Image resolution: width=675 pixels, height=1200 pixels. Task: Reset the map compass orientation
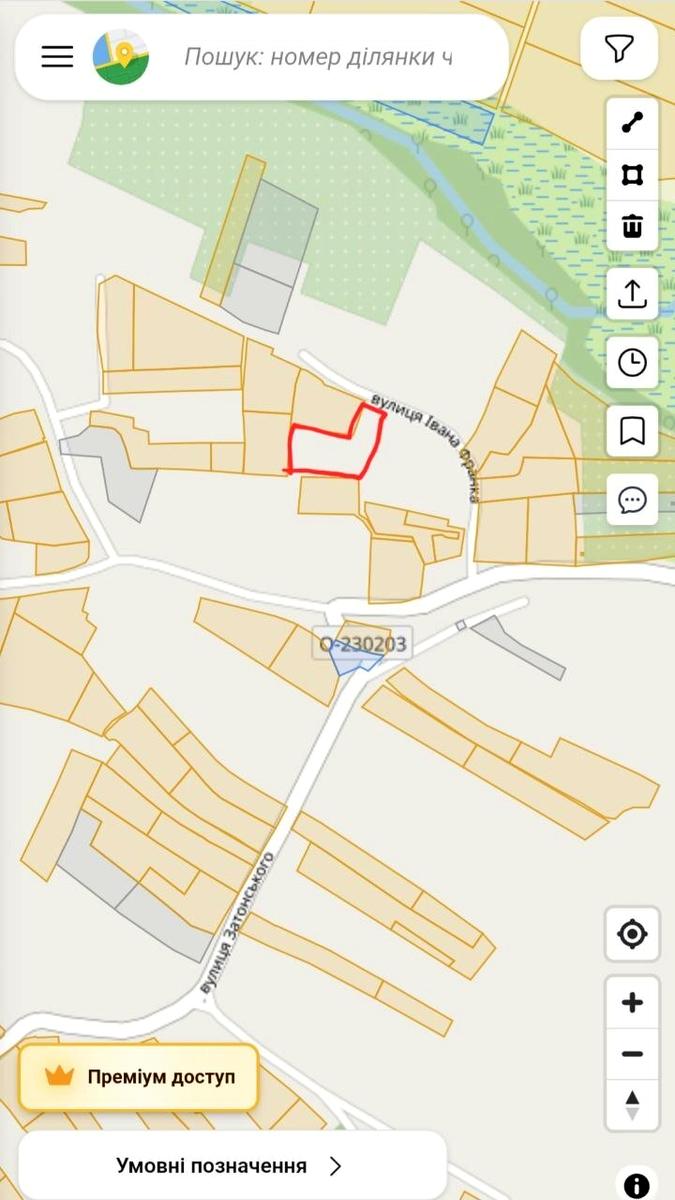coord(632,1105)
